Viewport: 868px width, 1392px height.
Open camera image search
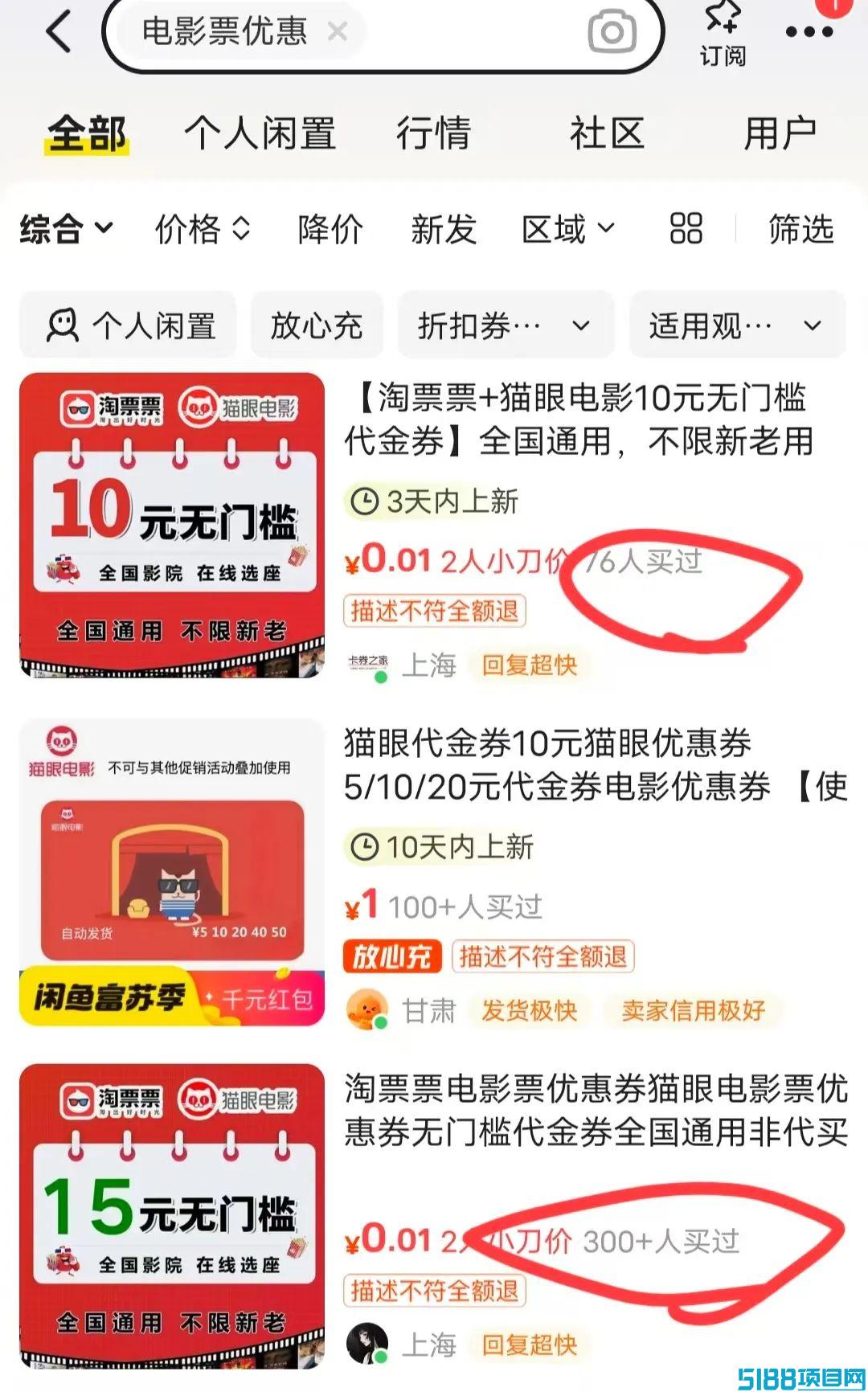tap(612, 32)
